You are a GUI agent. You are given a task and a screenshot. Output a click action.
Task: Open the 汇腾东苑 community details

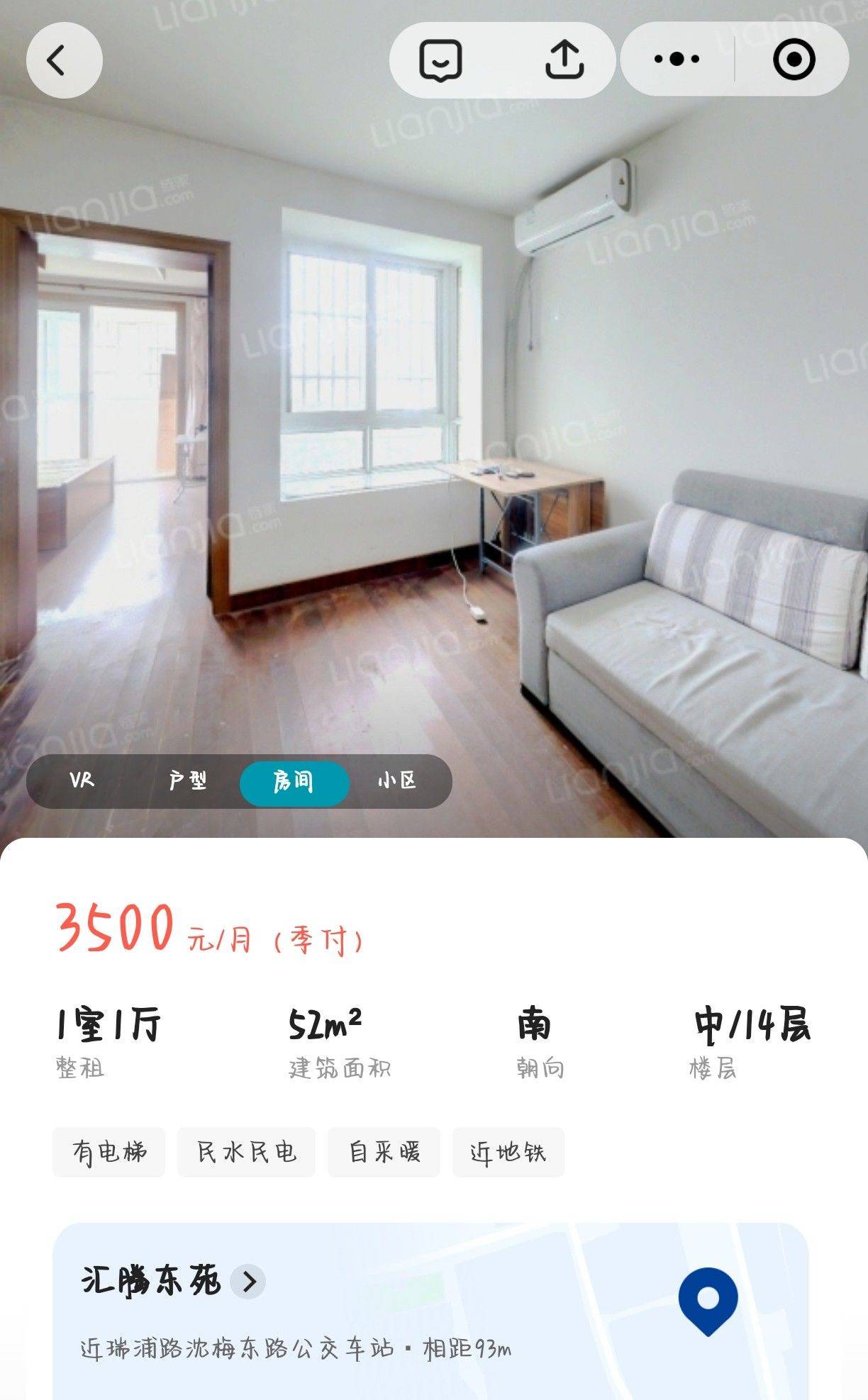(x=173, y=1281)
